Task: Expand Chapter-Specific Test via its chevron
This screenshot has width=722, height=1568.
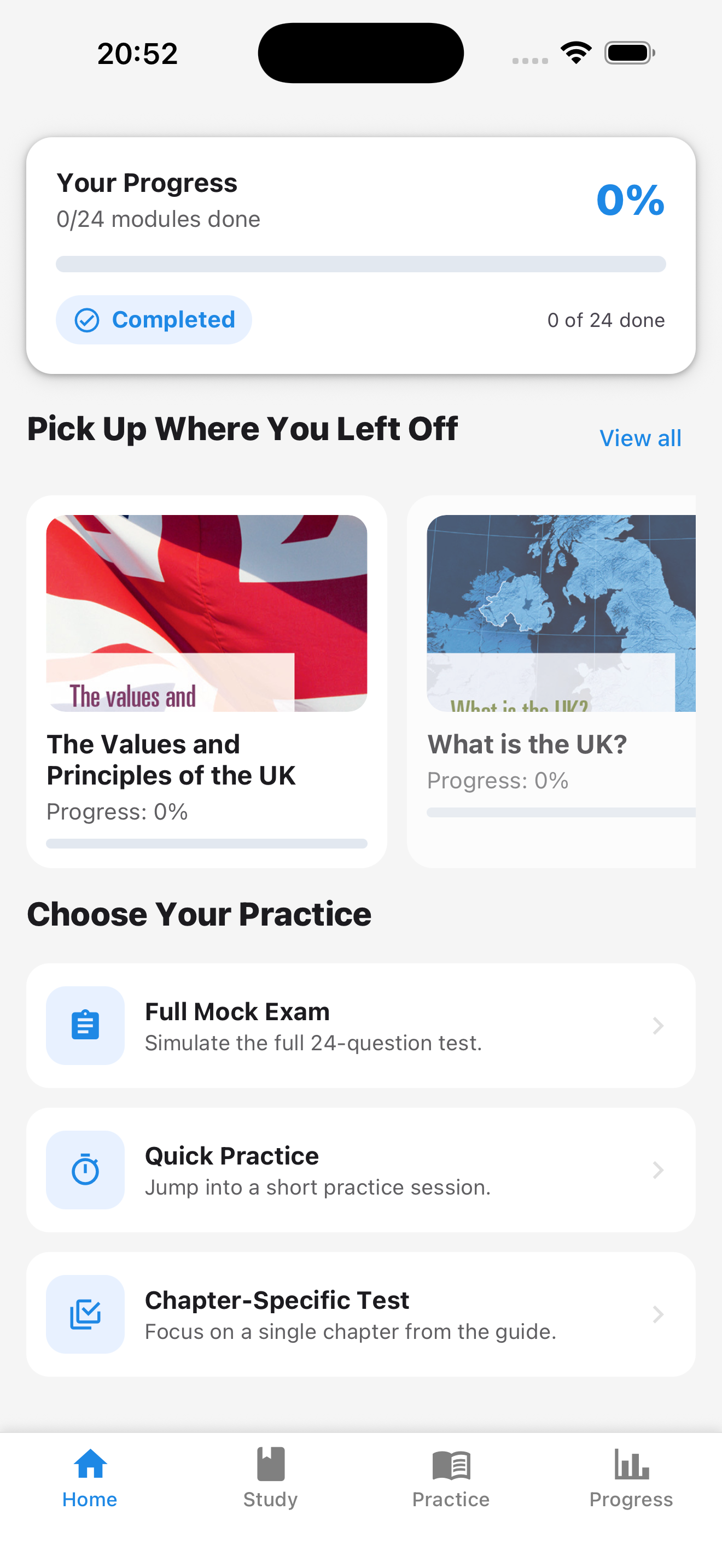Action: [659, 1314]
